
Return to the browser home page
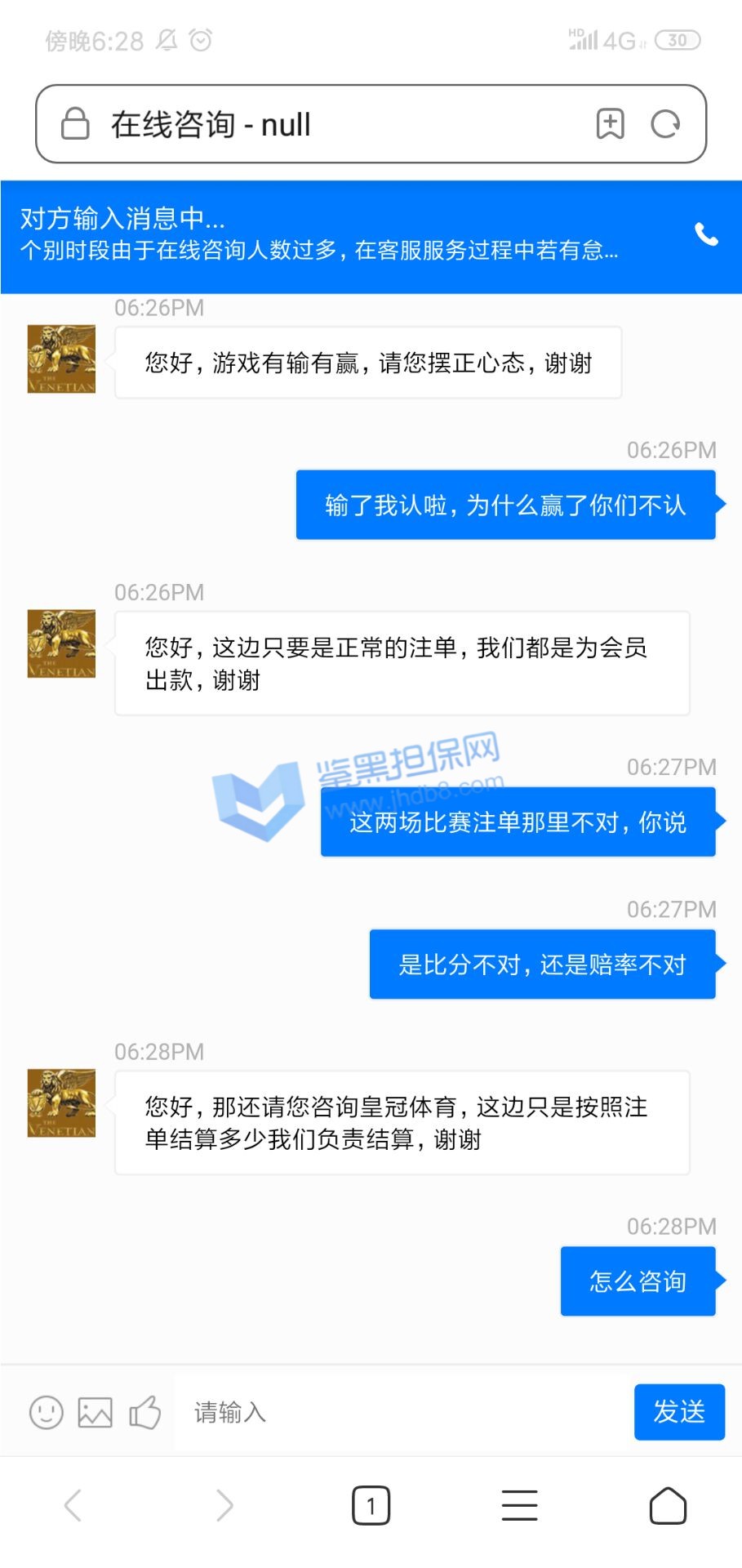[668, 1505]
